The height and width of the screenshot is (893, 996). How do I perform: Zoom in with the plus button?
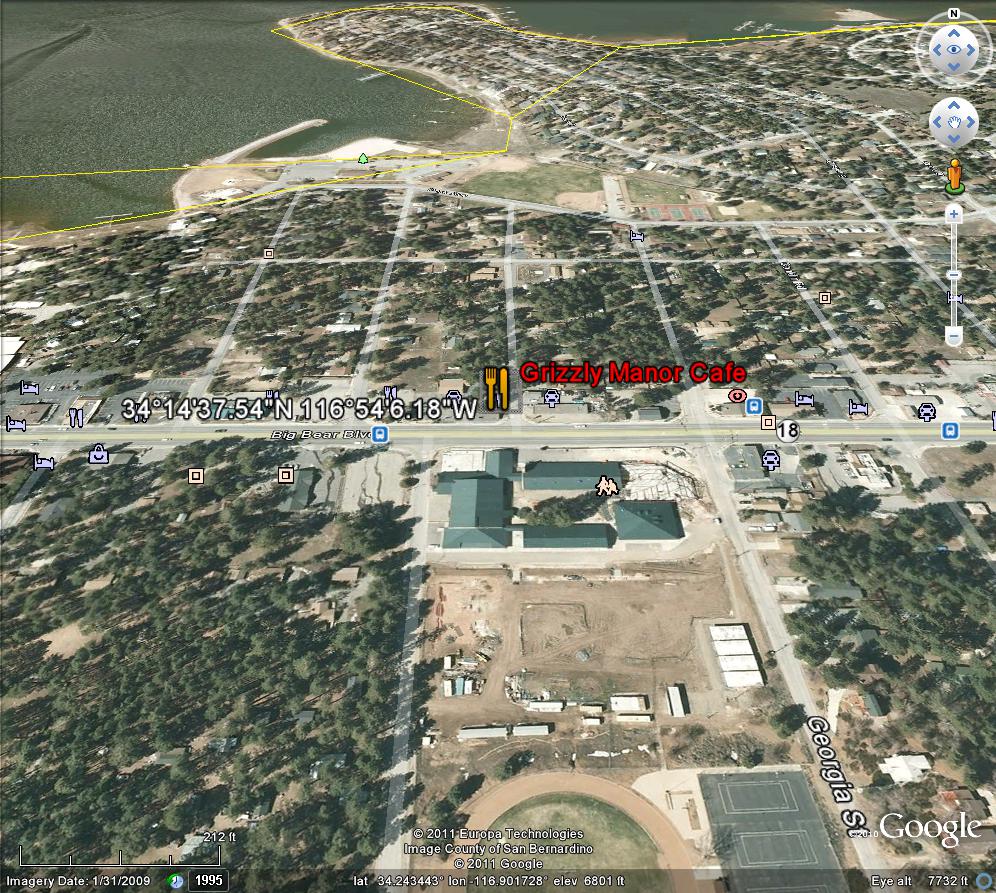[x=953, y=213]
